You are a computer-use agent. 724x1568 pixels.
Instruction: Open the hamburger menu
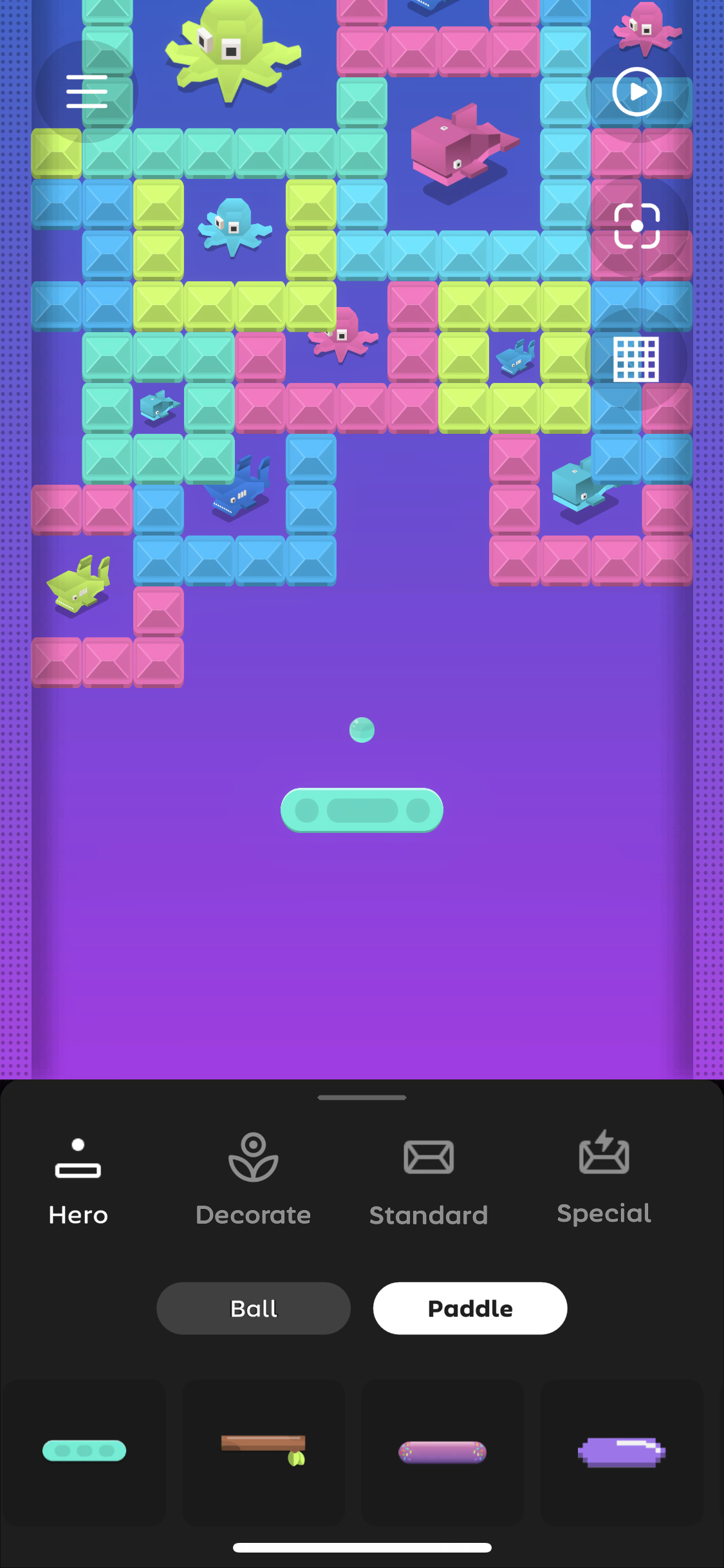click(x=87, y=91)
